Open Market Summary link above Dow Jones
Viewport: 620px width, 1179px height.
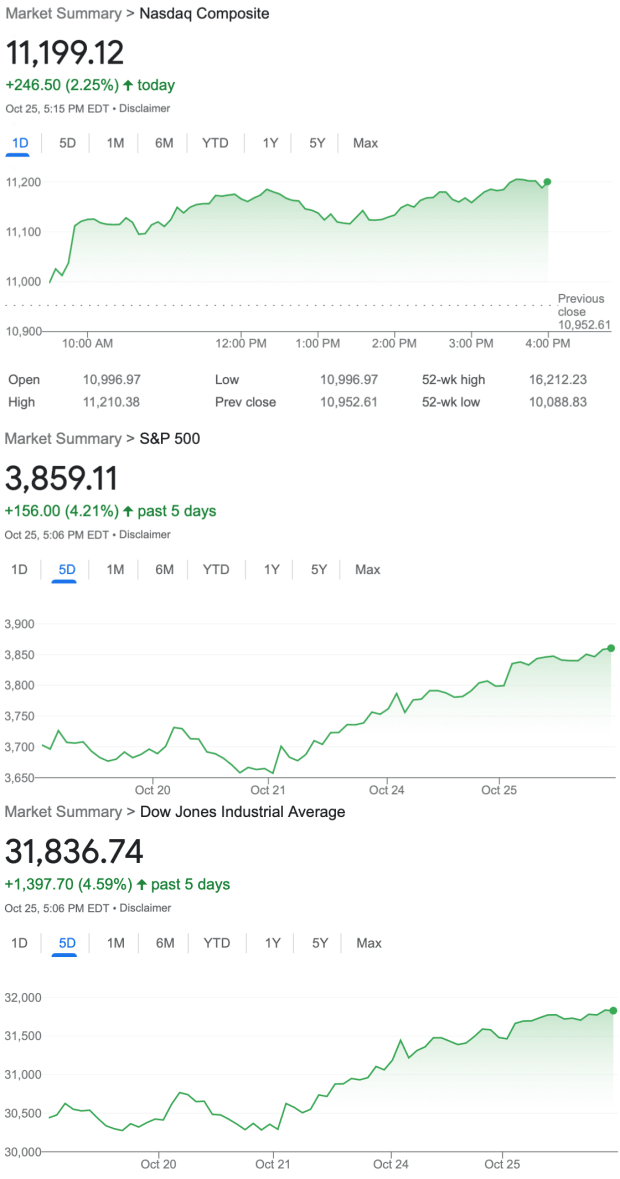[62, 811]
